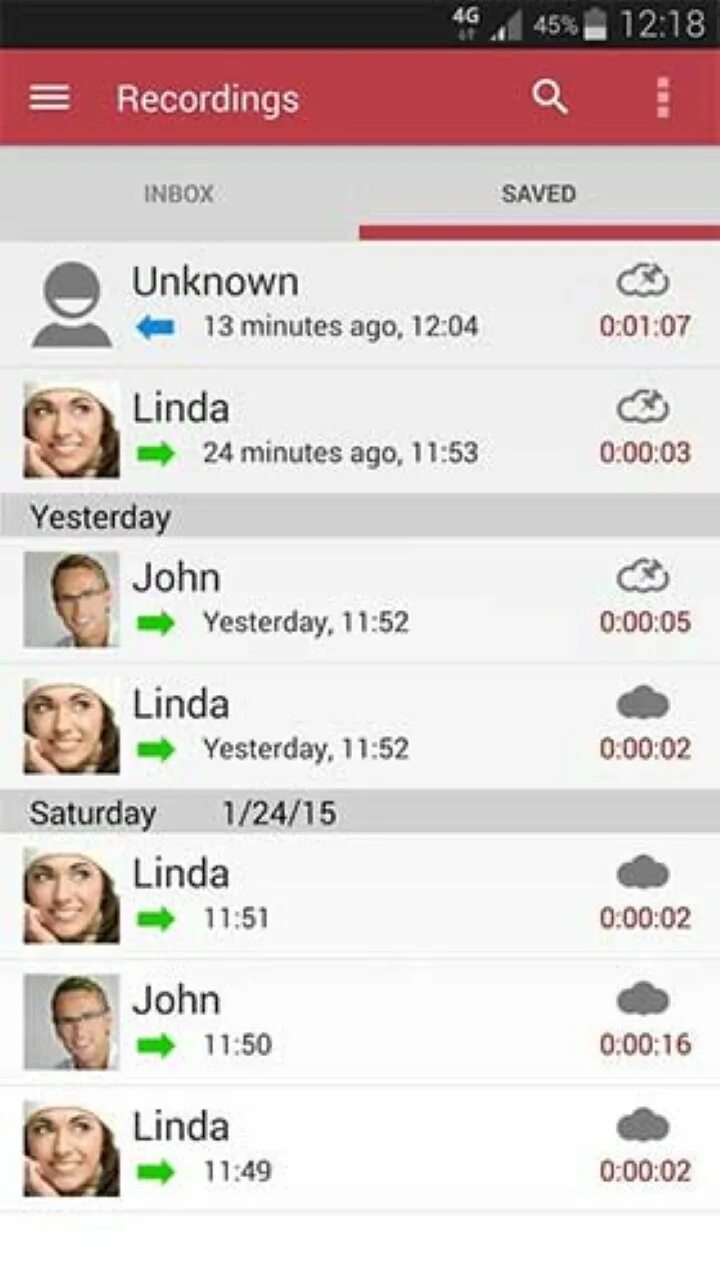Search the recordings
Screen dimensions: 720x1280
click(x=550, y=98)
